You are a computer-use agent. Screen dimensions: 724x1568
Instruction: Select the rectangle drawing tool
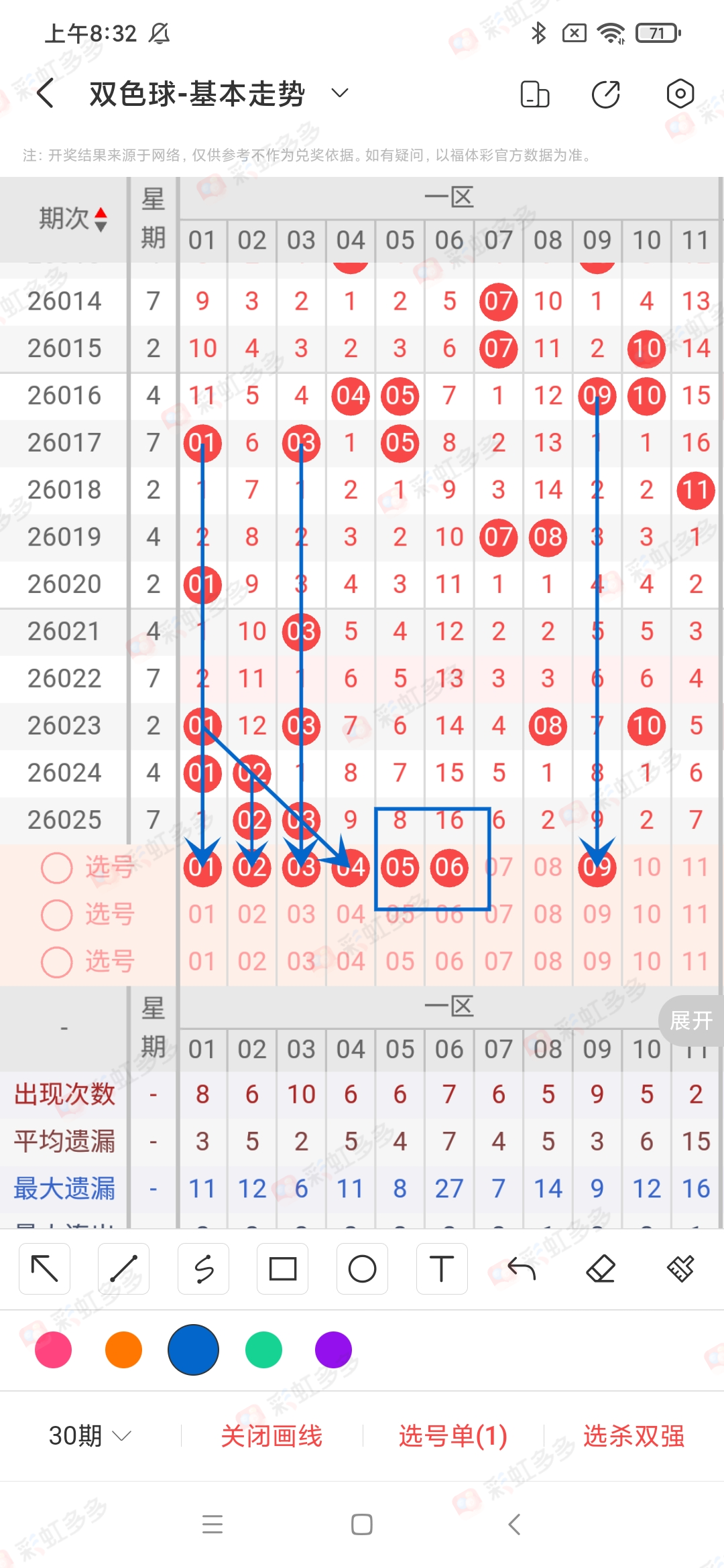pyautogui.click(x=282, y=1268)
